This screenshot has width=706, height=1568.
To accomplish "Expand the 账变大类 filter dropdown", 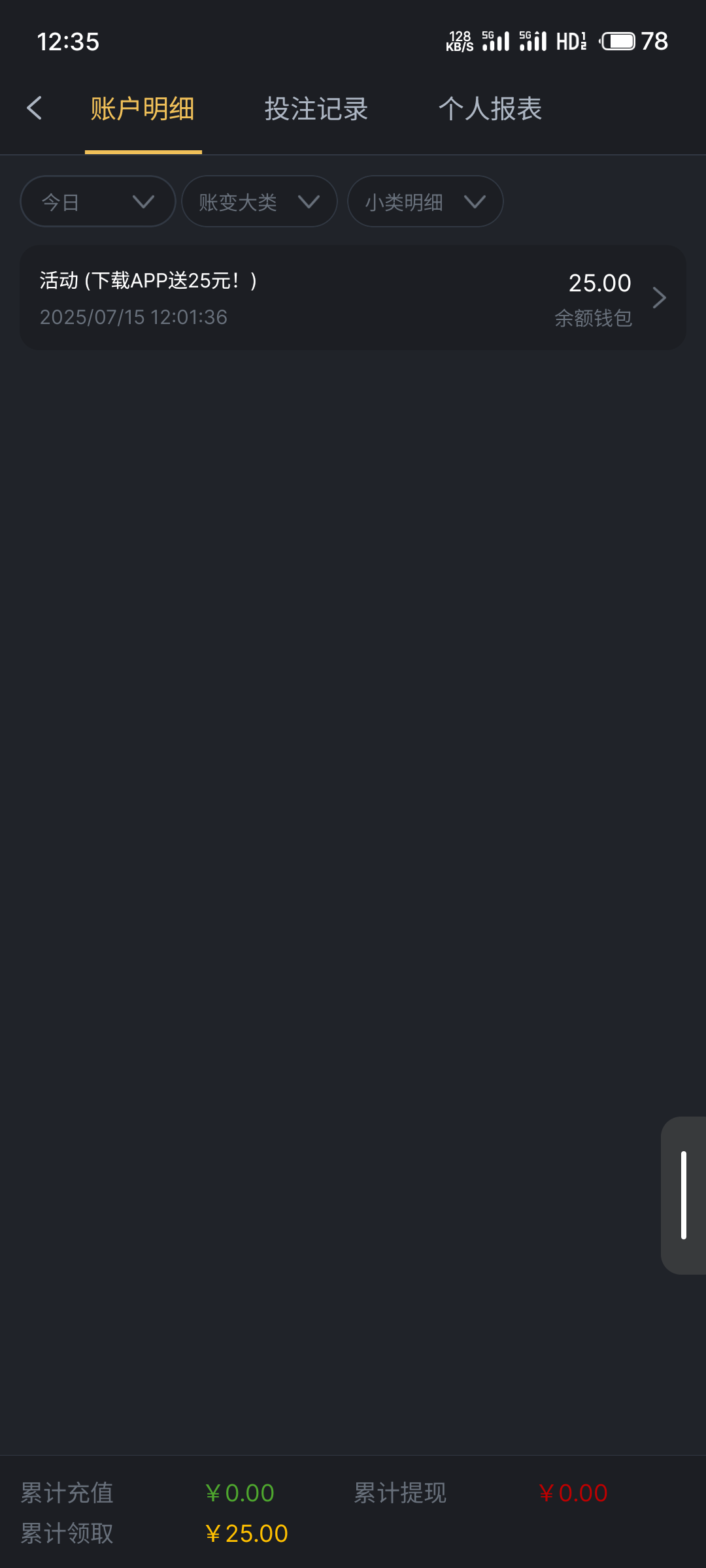I will click(x=259, y=202).
